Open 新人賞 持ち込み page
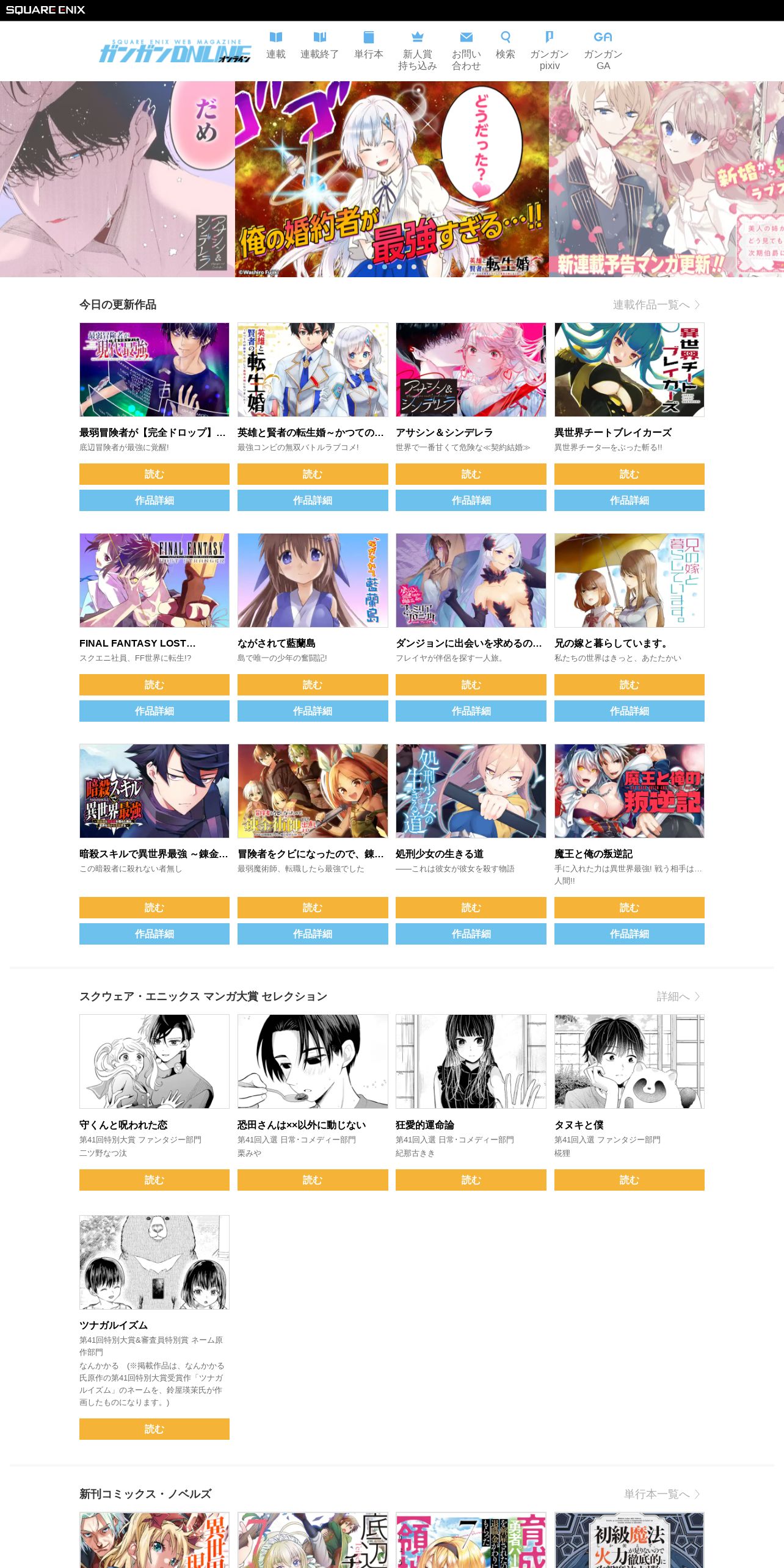This screenshot has height=1568, width=784. click(418, 51)
